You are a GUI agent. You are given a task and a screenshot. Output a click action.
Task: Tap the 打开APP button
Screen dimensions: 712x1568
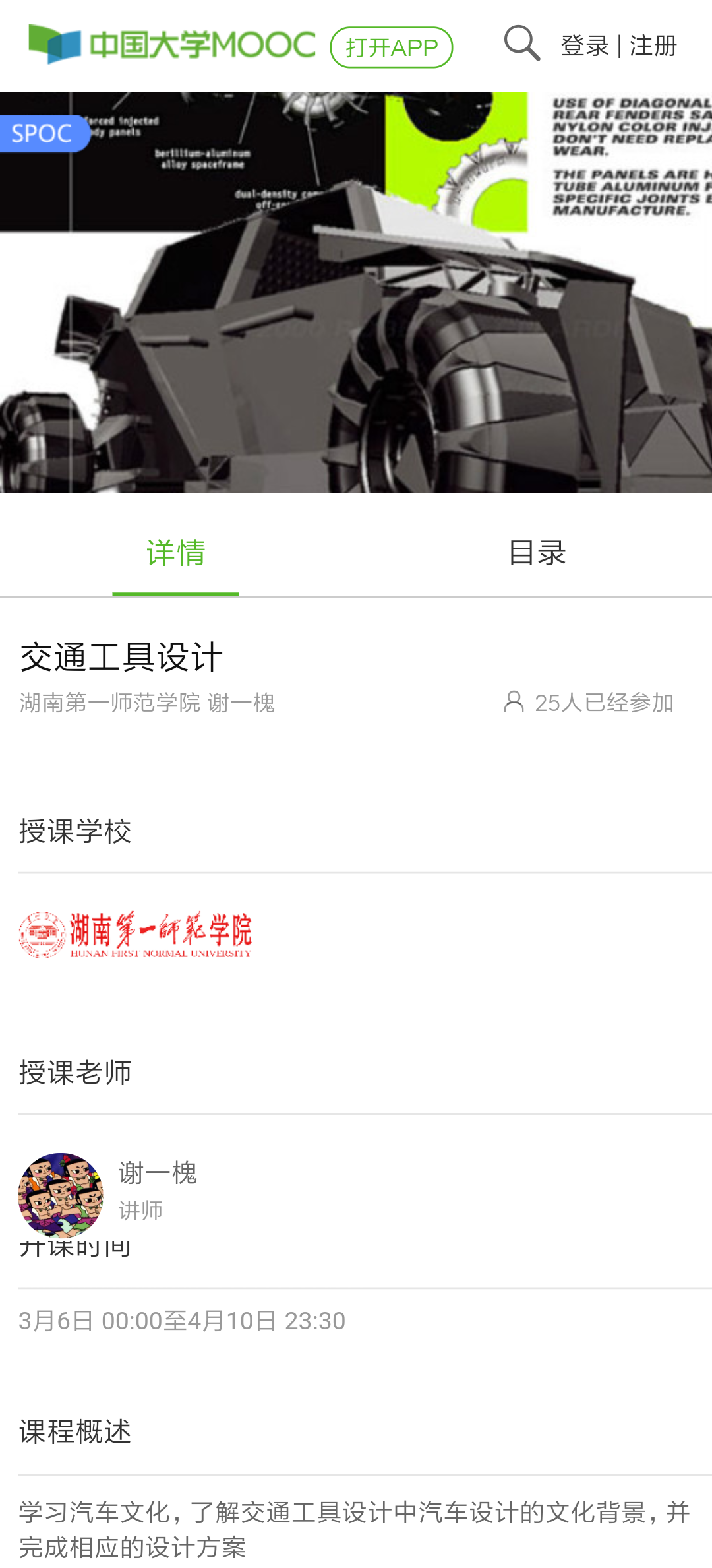tap(391, 47)
